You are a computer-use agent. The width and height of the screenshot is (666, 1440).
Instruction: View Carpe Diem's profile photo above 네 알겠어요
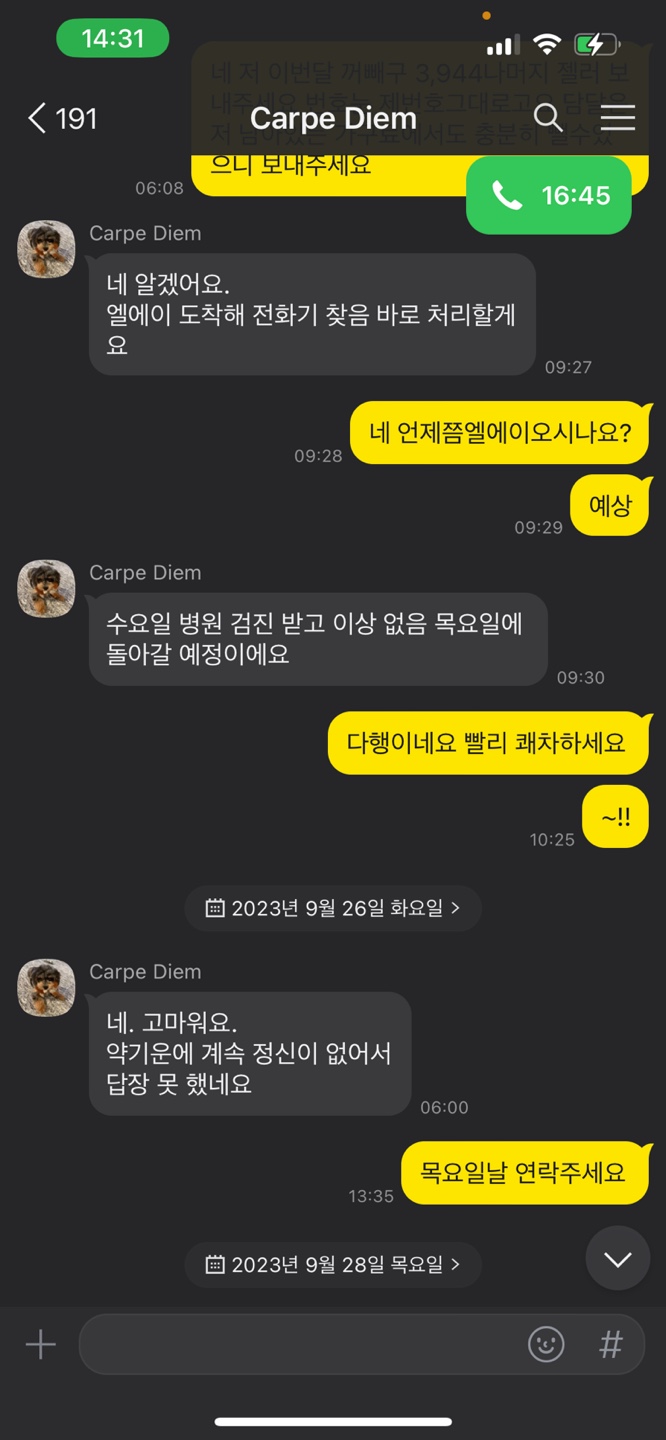pyautogui.click(x=46, y=249)
